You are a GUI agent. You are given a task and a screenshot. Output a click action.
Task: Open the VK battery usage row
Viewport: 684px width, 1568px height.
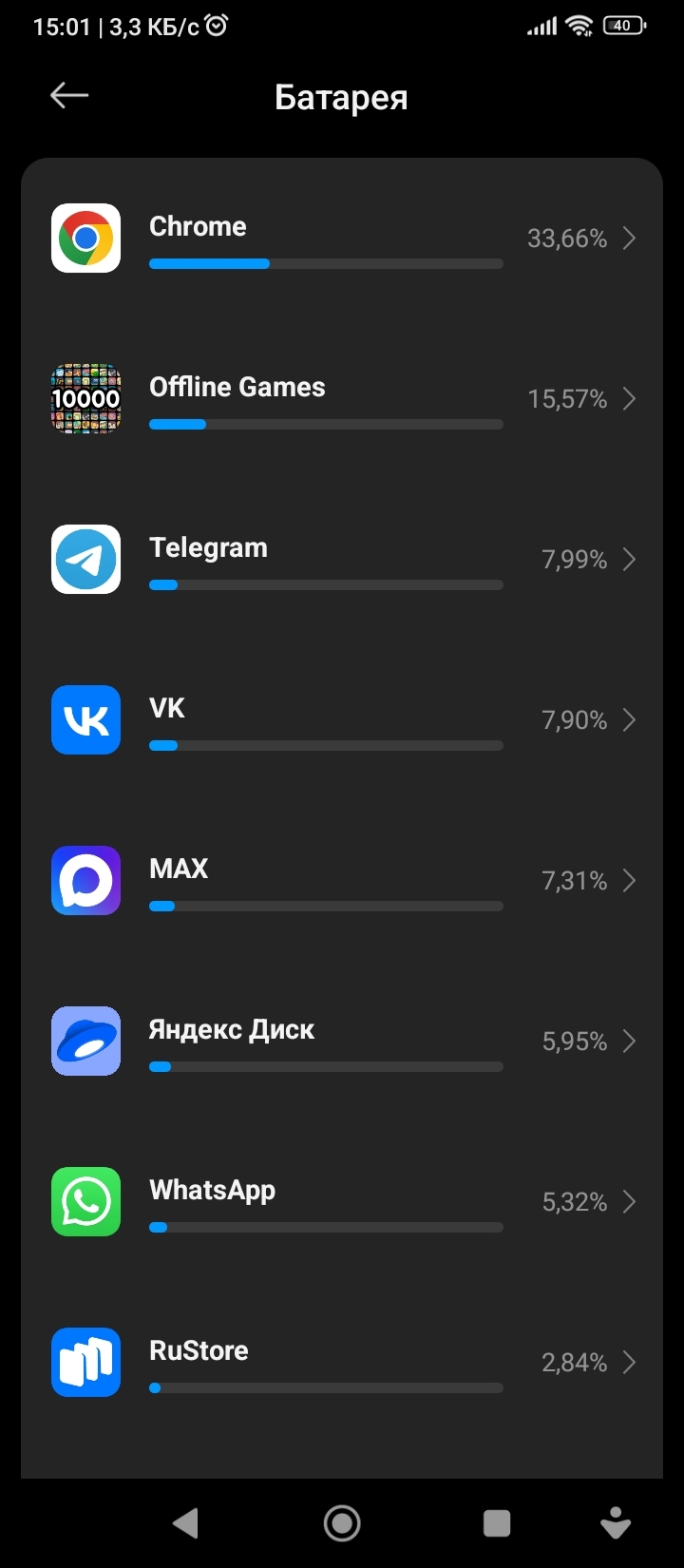[x=342, y=720]
